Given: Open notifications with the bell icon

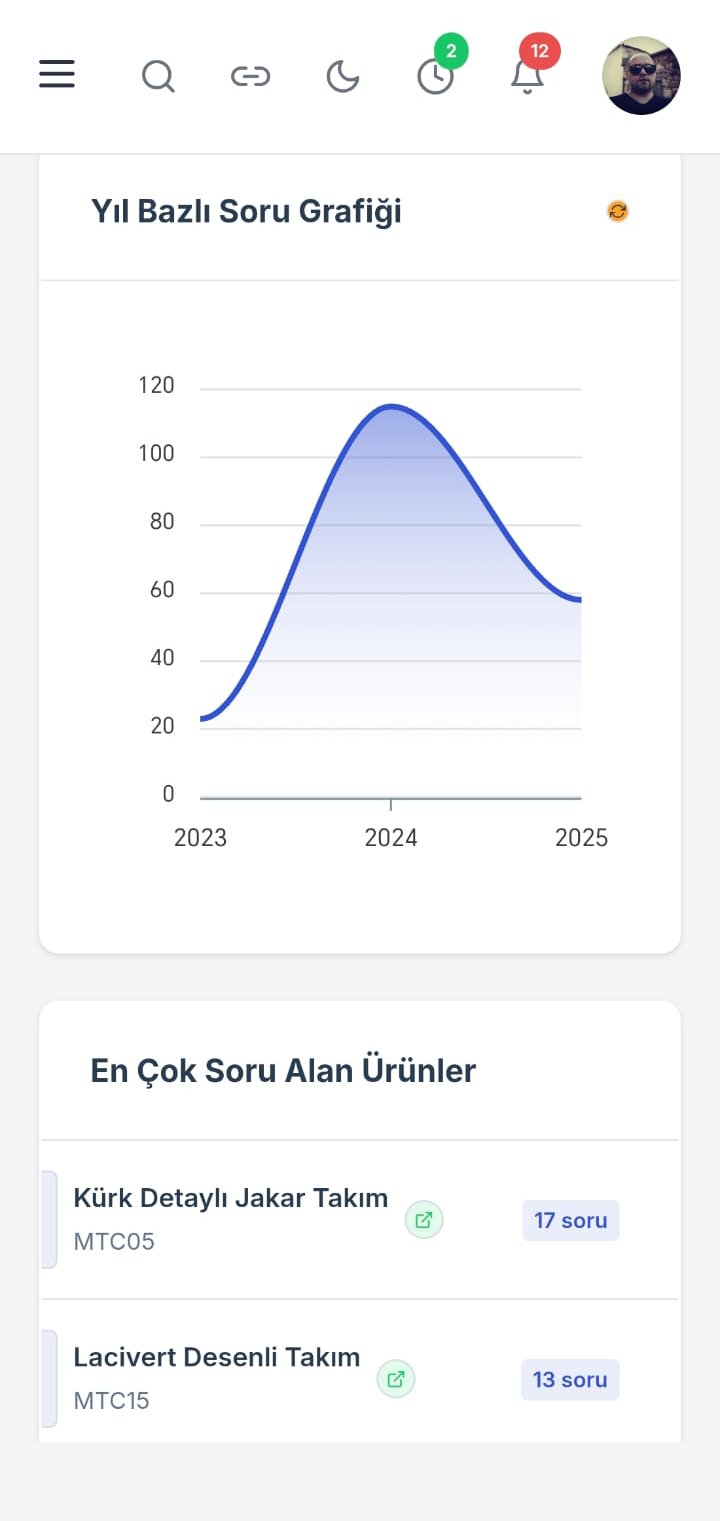Looking at the screenshot, I should (x=527, y=78).
